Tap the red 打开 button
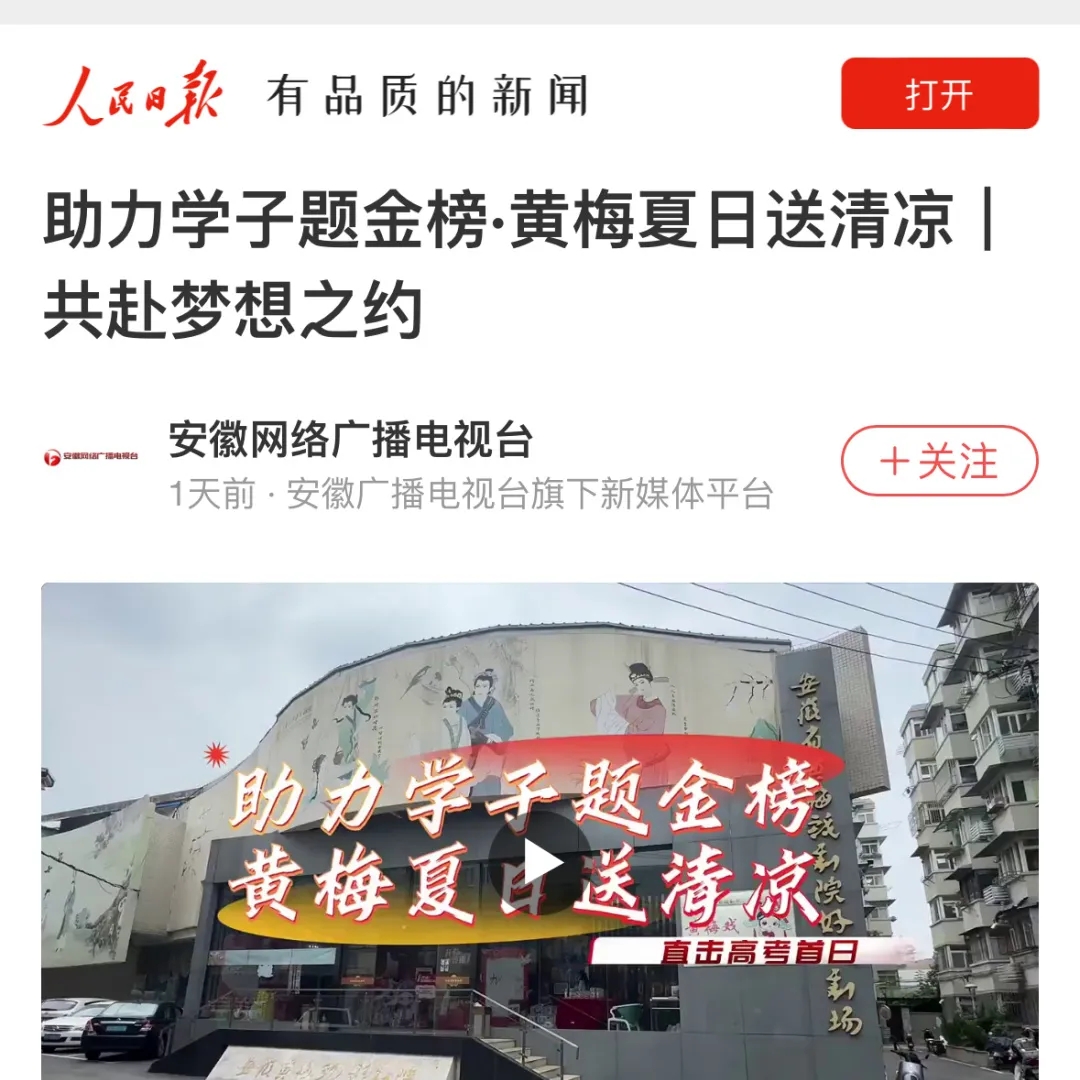This screenshot has width=1080, height=1080. coord(939,94)
